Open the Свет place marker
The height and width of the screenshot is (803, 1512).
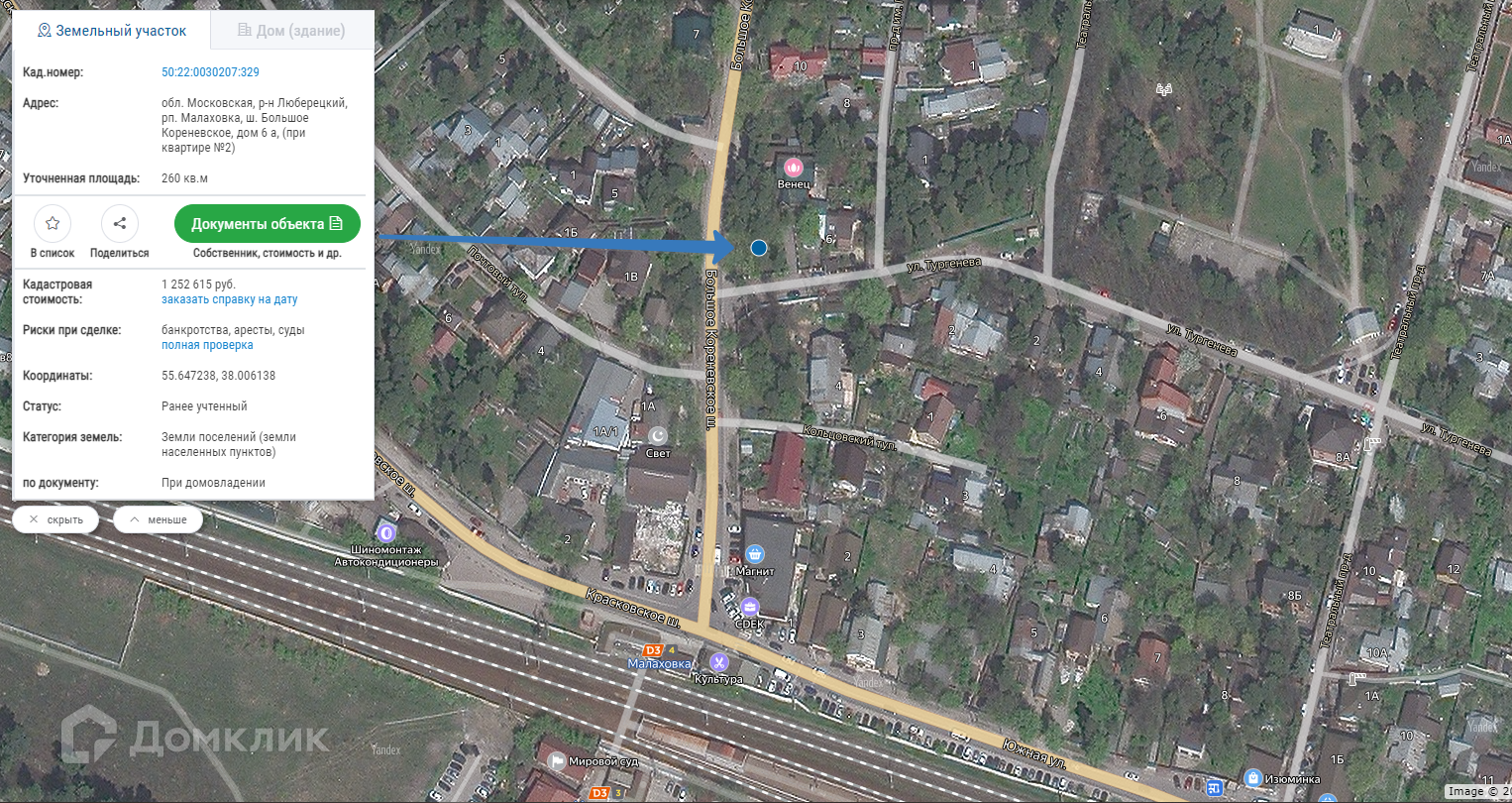(x=658, y=436)
